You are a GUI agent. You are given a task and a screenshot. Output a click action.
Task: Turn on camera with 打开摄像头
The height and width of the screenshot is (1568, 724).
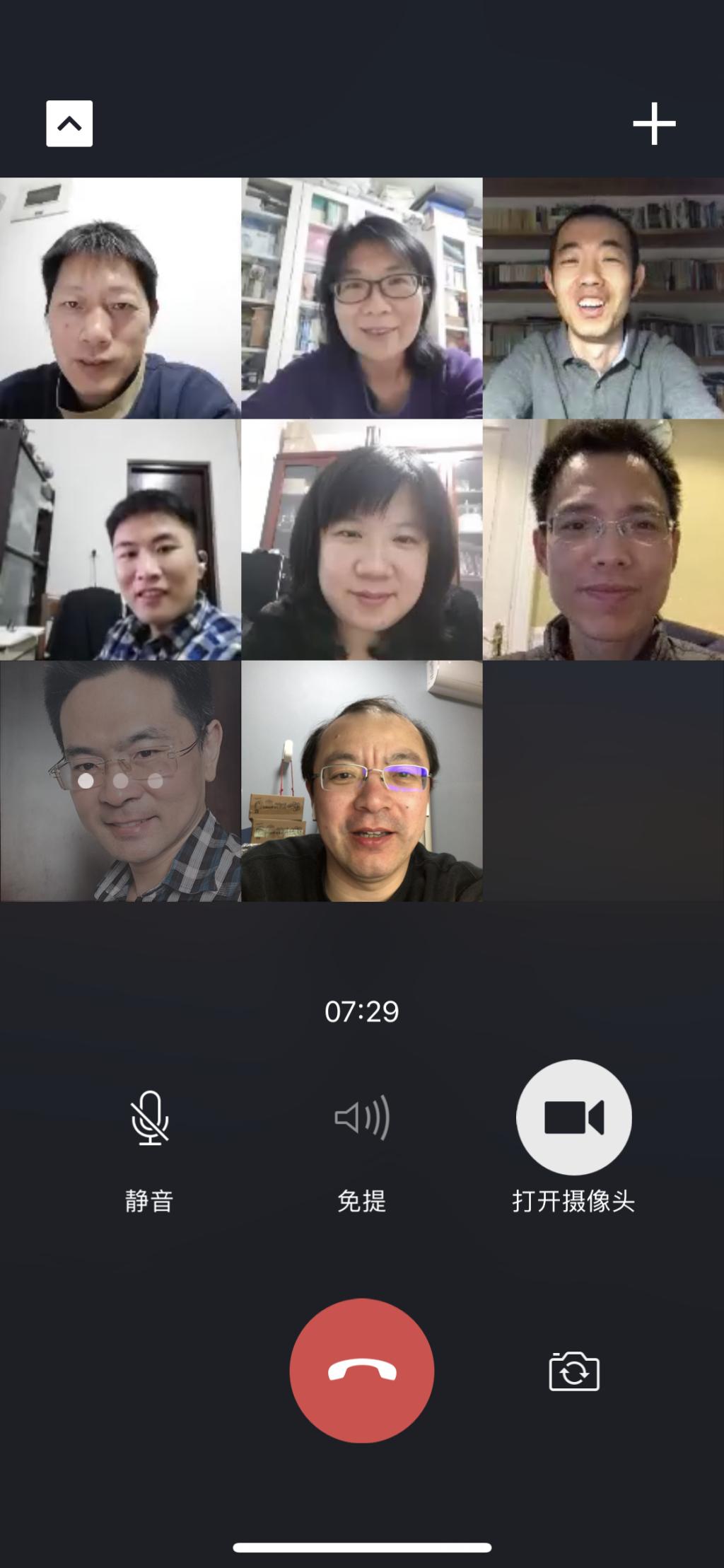(573, 1117)
